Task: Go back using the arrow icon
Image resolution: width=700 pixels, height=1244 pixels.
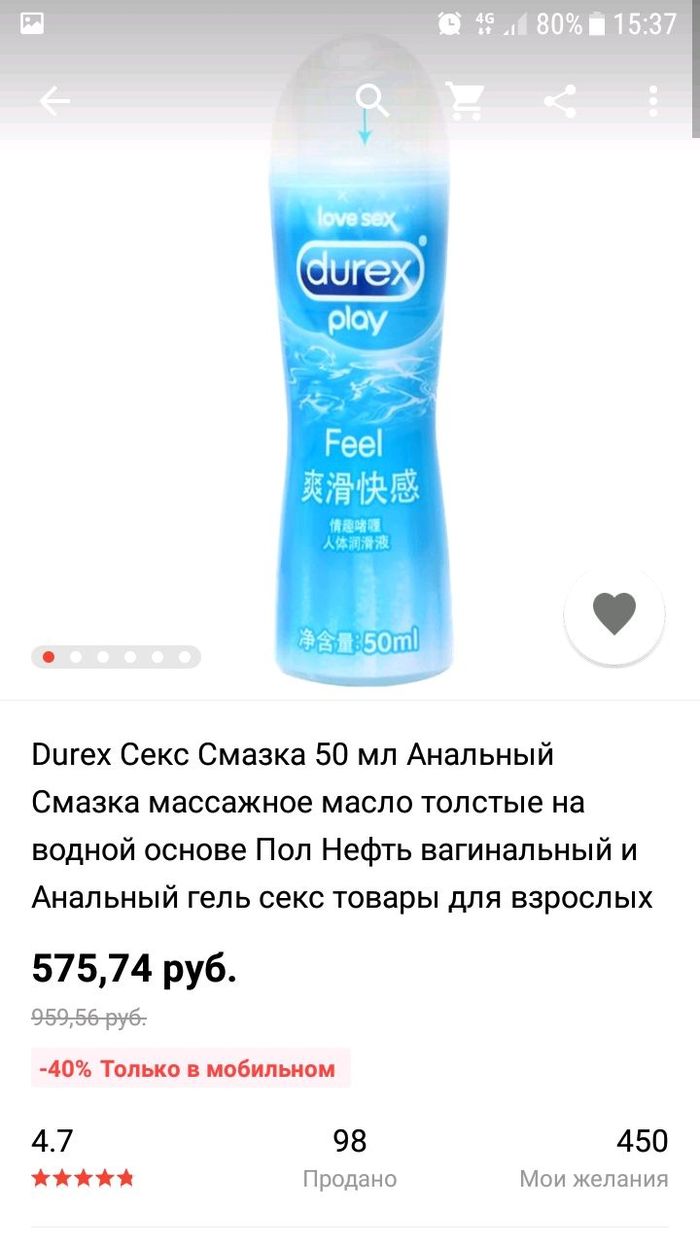Action: (x=54, y=101)
